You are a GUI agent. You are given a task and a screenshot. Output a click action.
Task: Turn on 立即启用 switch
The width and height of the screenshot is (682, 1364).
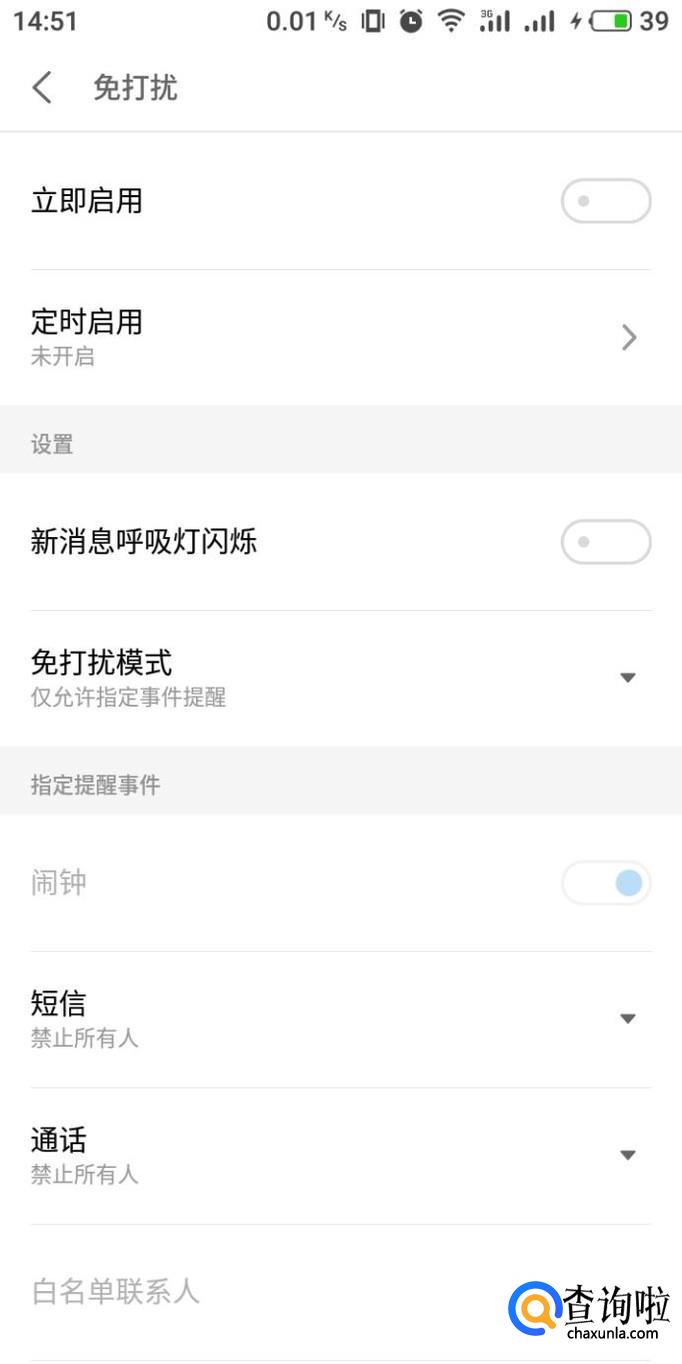click(x=605, y=201)
